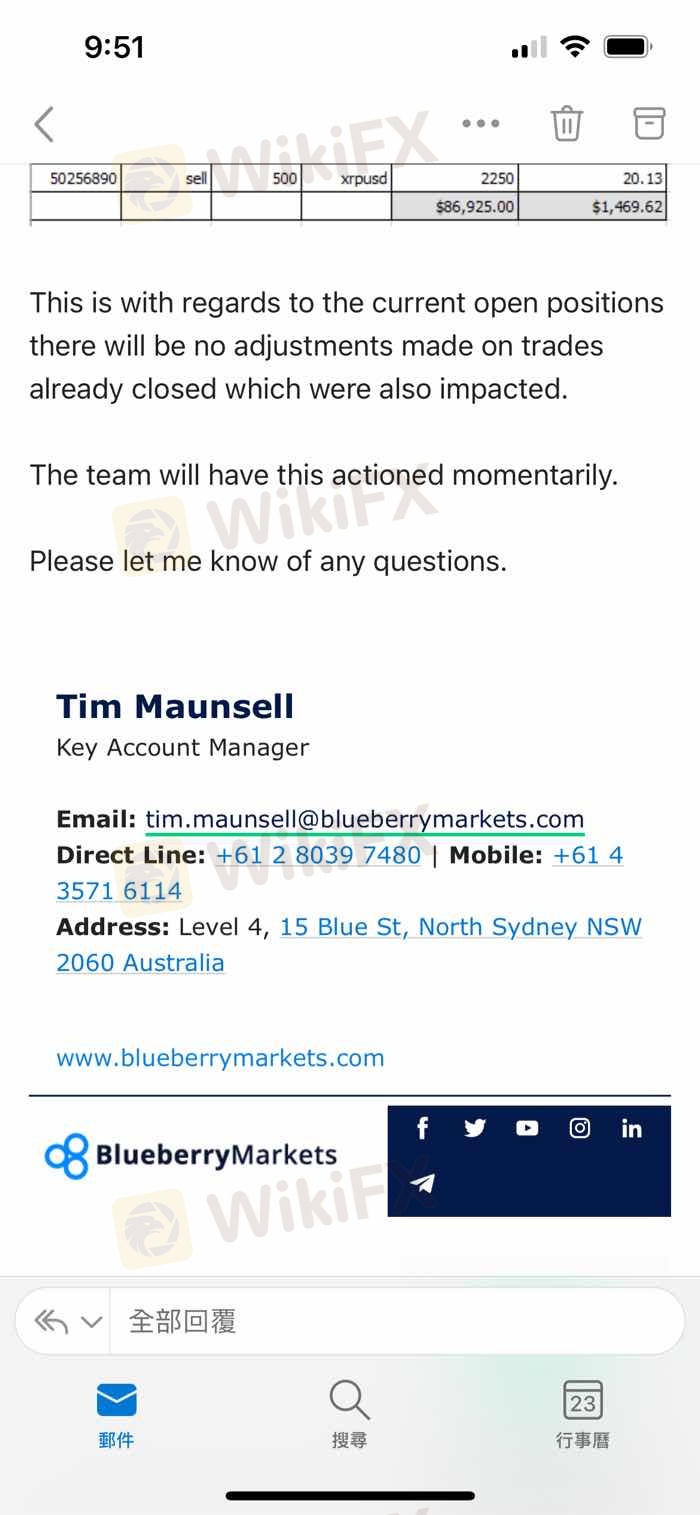Open the YouTube icon in the signature
This screenshot has width=700, height=1515.
(x=527, y=1128)
